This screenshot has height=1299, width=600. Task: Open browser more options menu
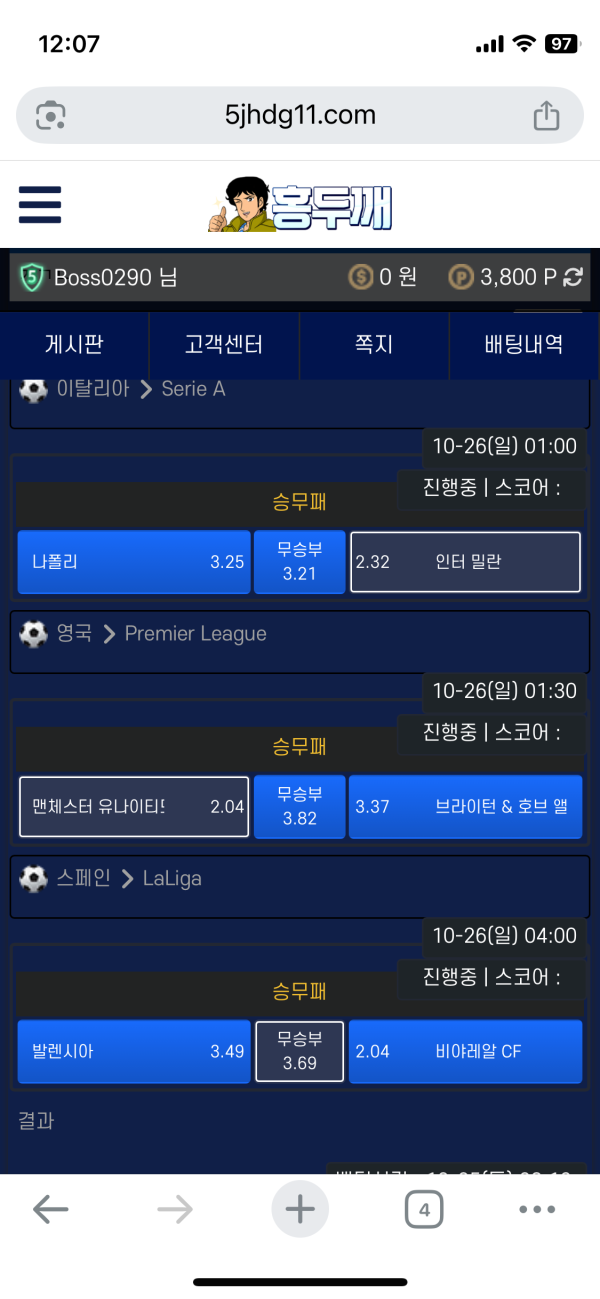537,1210
